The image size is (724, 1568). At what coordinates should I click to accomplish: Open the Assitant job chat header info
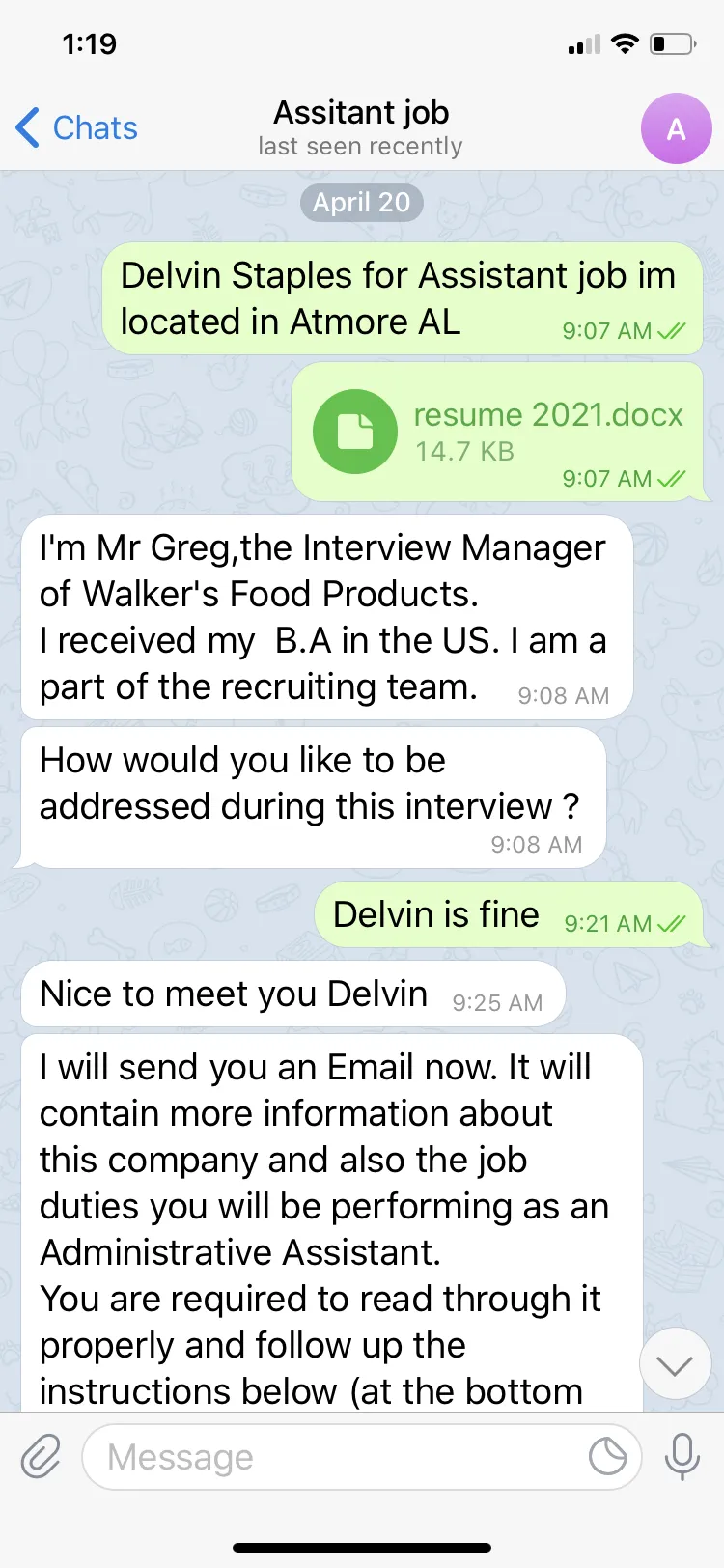[x=361, y=127]
